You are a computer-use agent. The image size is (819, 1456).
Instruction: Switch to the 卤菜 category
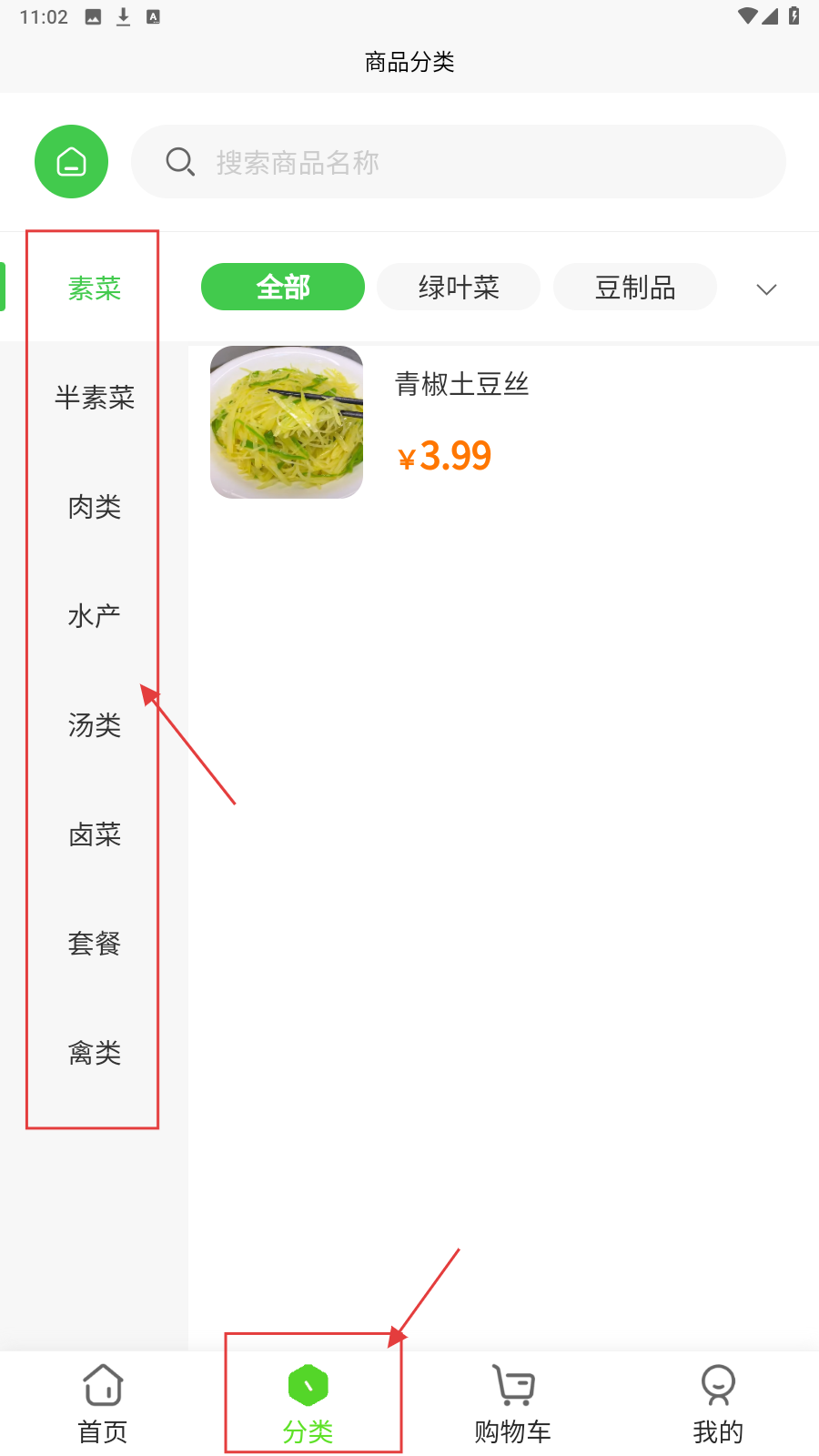coord(94,834)
